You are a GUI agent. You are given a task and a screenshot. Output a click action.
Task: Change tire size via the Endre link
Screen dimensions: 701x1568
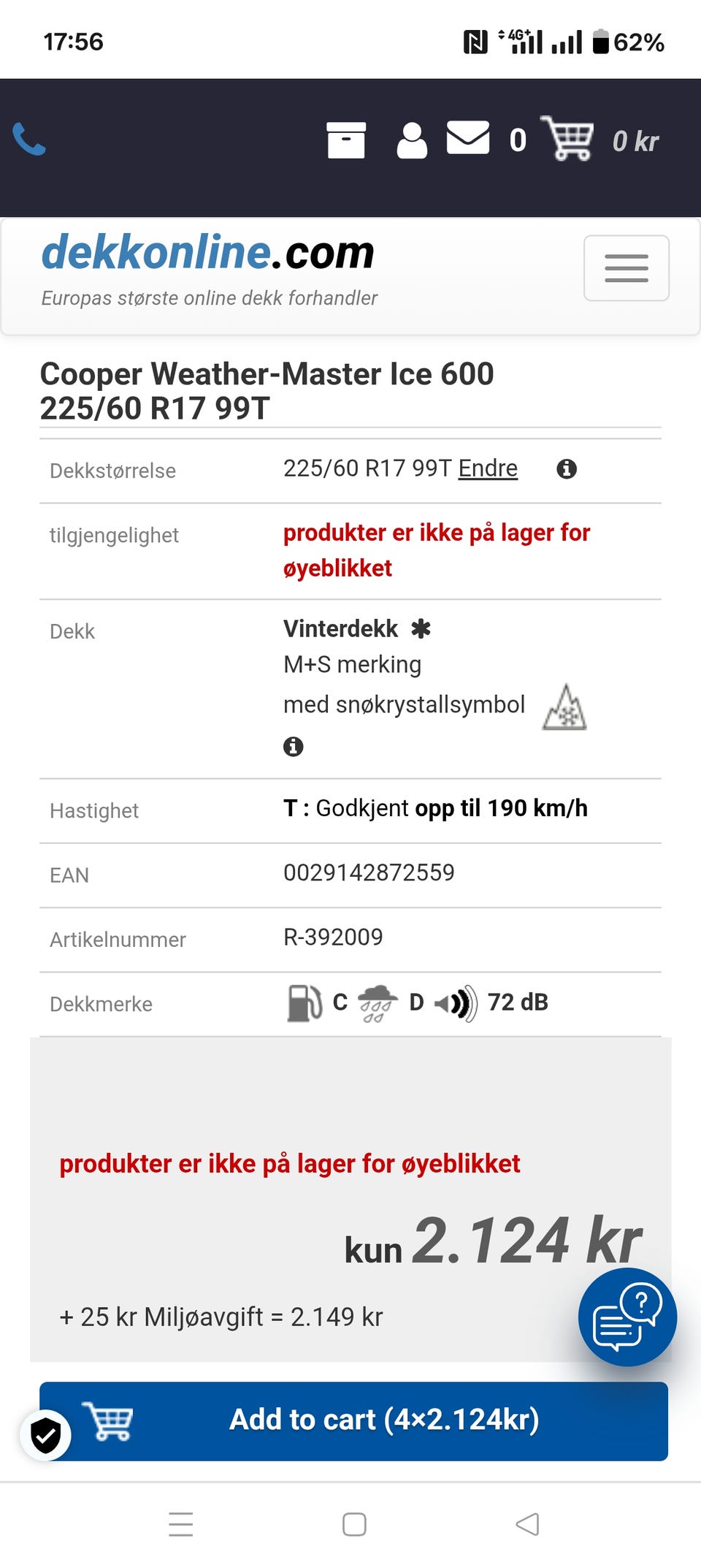488,468
